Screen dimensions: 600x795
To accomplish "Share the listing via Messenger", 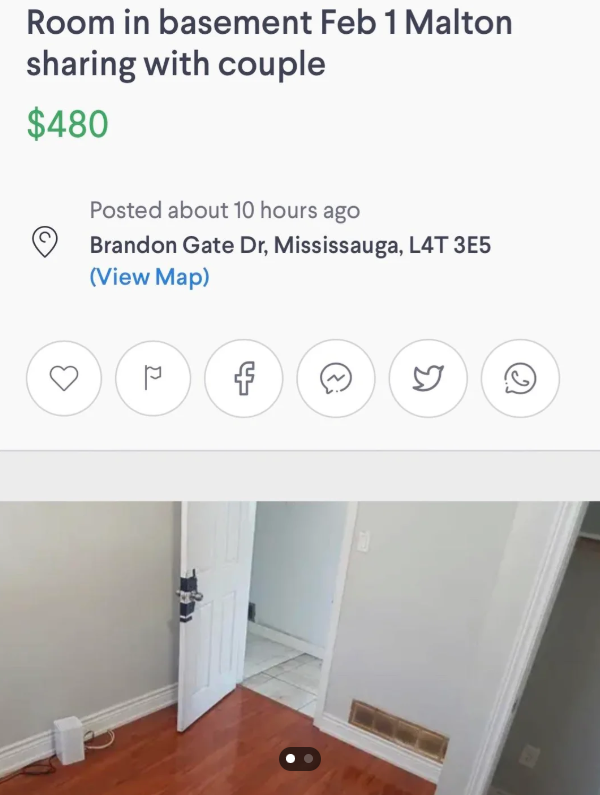I will click(x=336, y=379).
